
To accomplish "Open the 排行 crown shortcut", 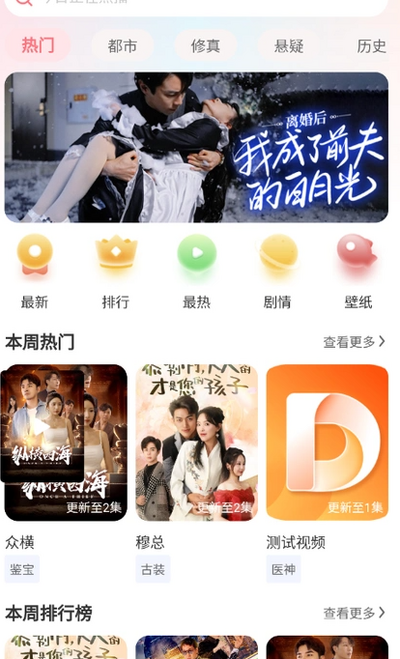I will click(116, 272).
